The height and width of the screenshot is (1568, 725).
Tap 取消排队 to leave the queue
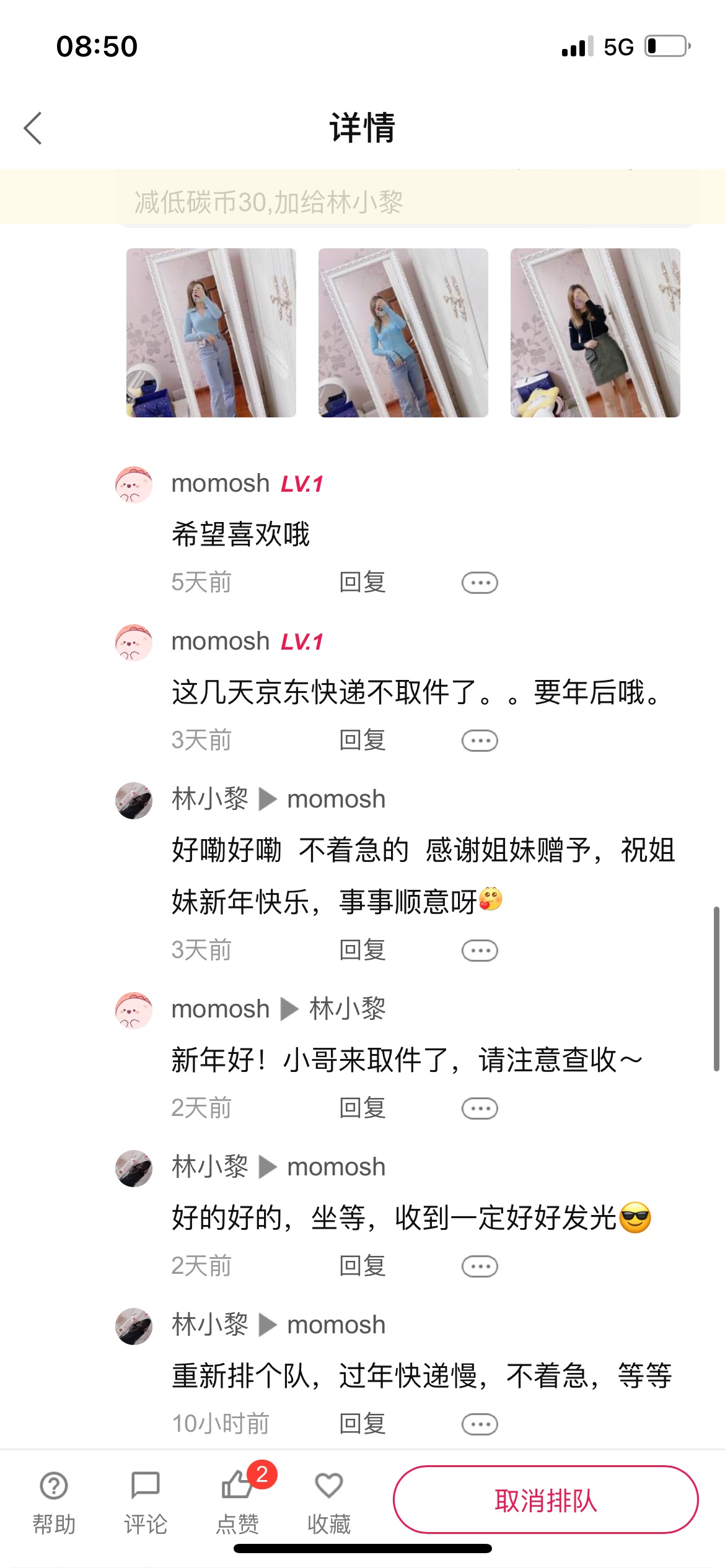point(546,1499)
